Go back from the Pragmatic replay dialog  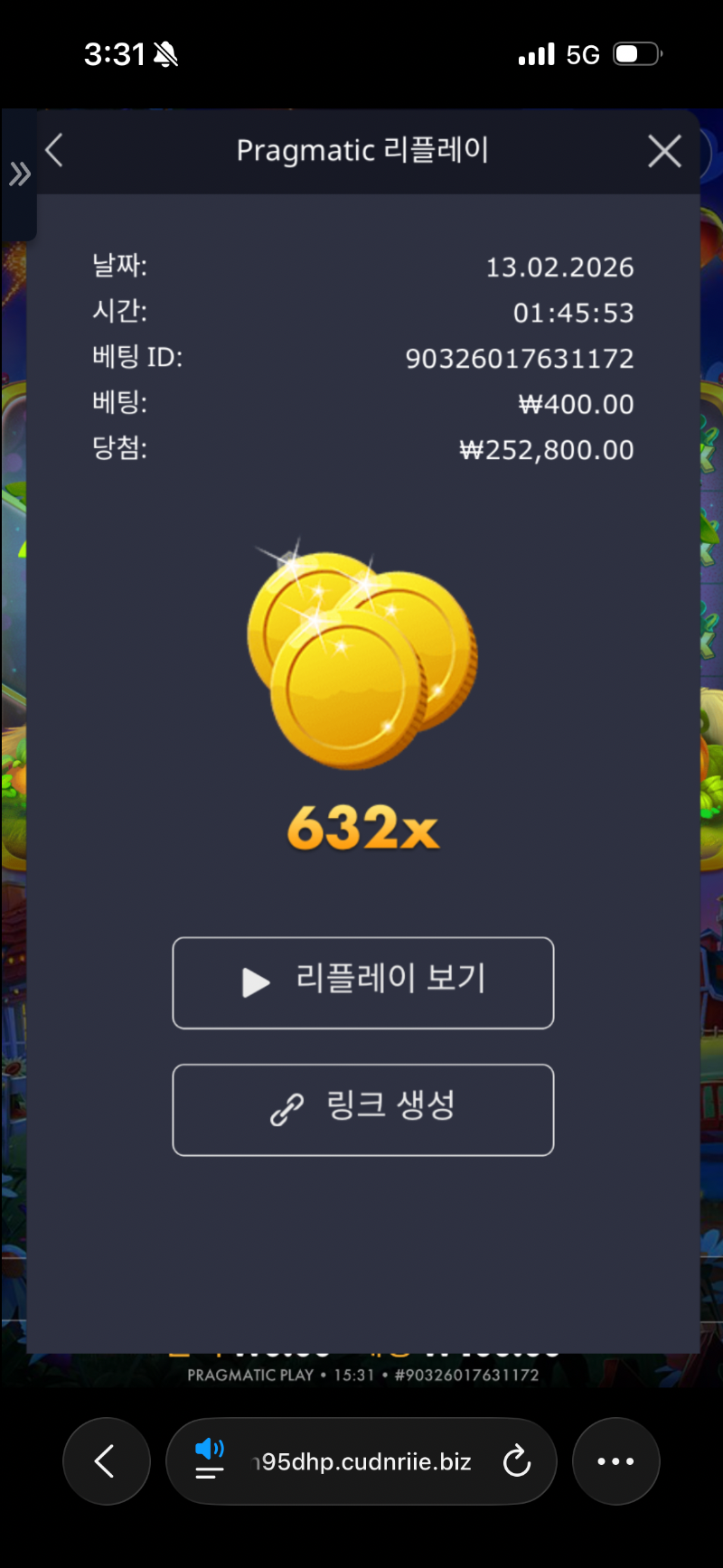pos(54,150)
